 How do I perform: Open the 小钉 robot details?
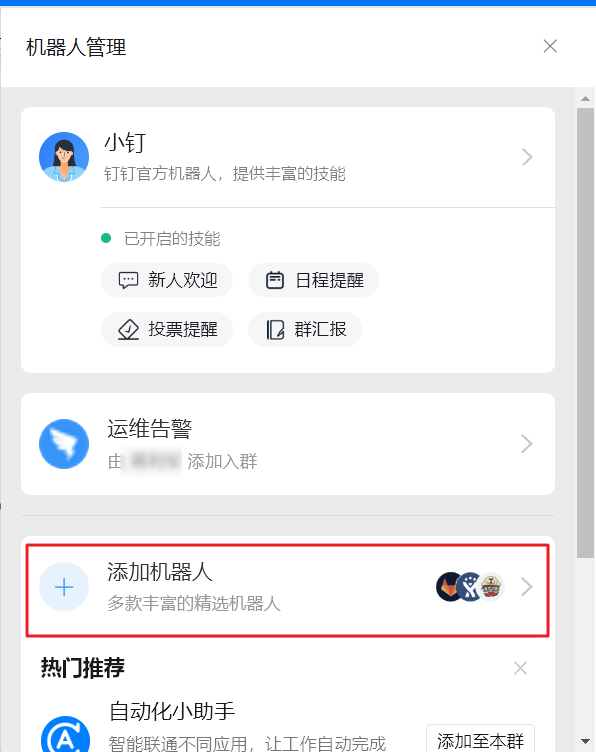coord(288,157)
